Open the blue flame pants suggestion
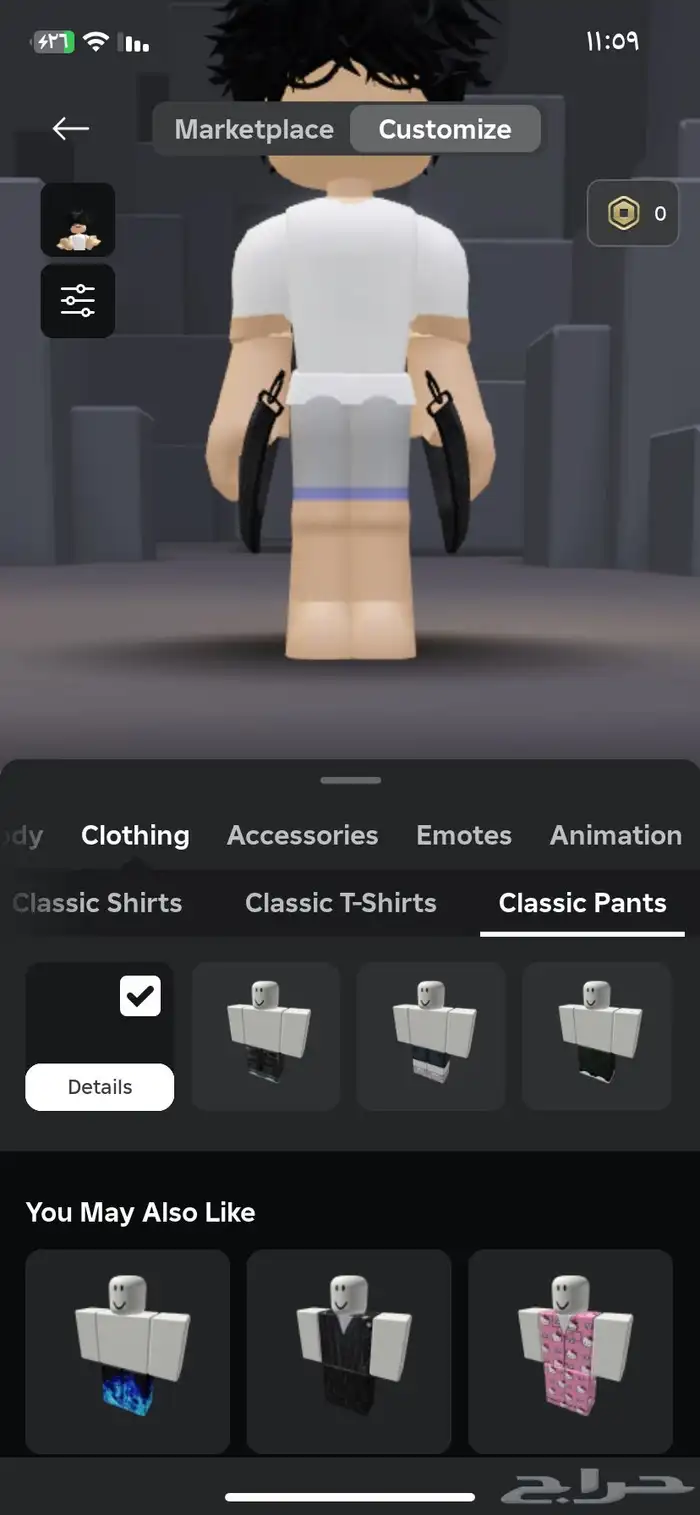Viewport: 700px width, 1515px height. (x=127, y=1350)
